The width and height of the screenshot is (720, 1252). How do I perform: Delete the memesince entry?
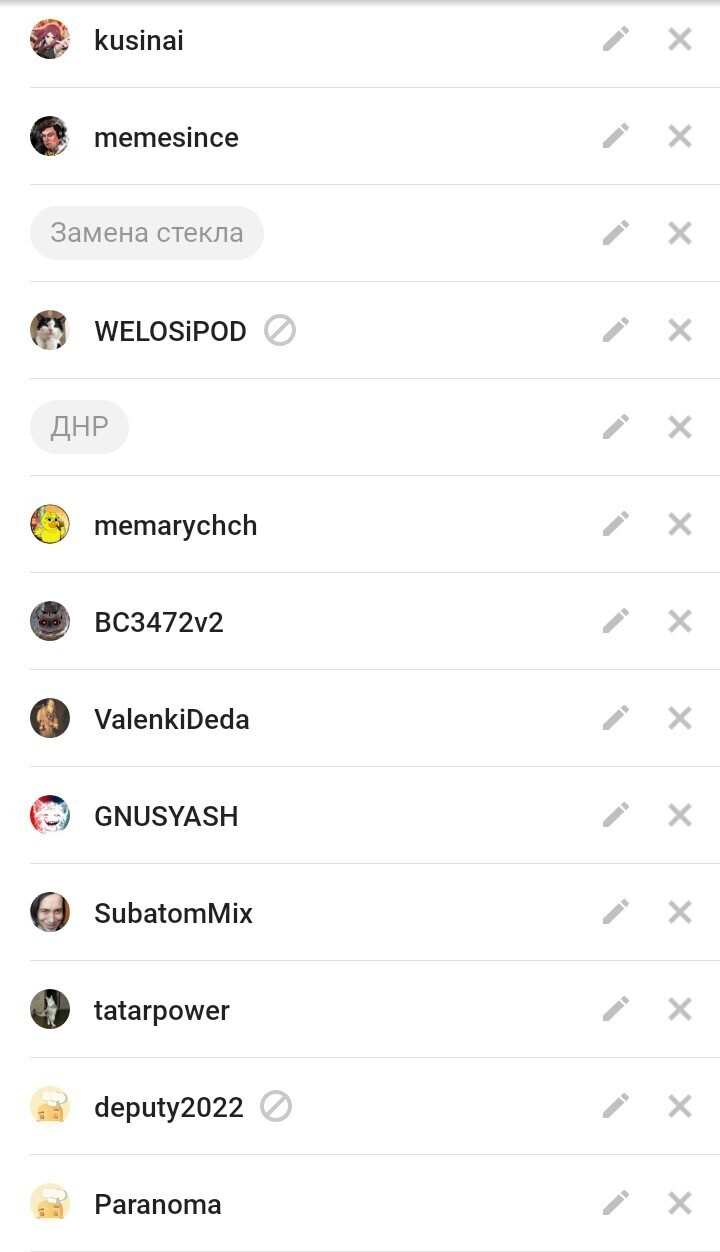tap(680, 137)
